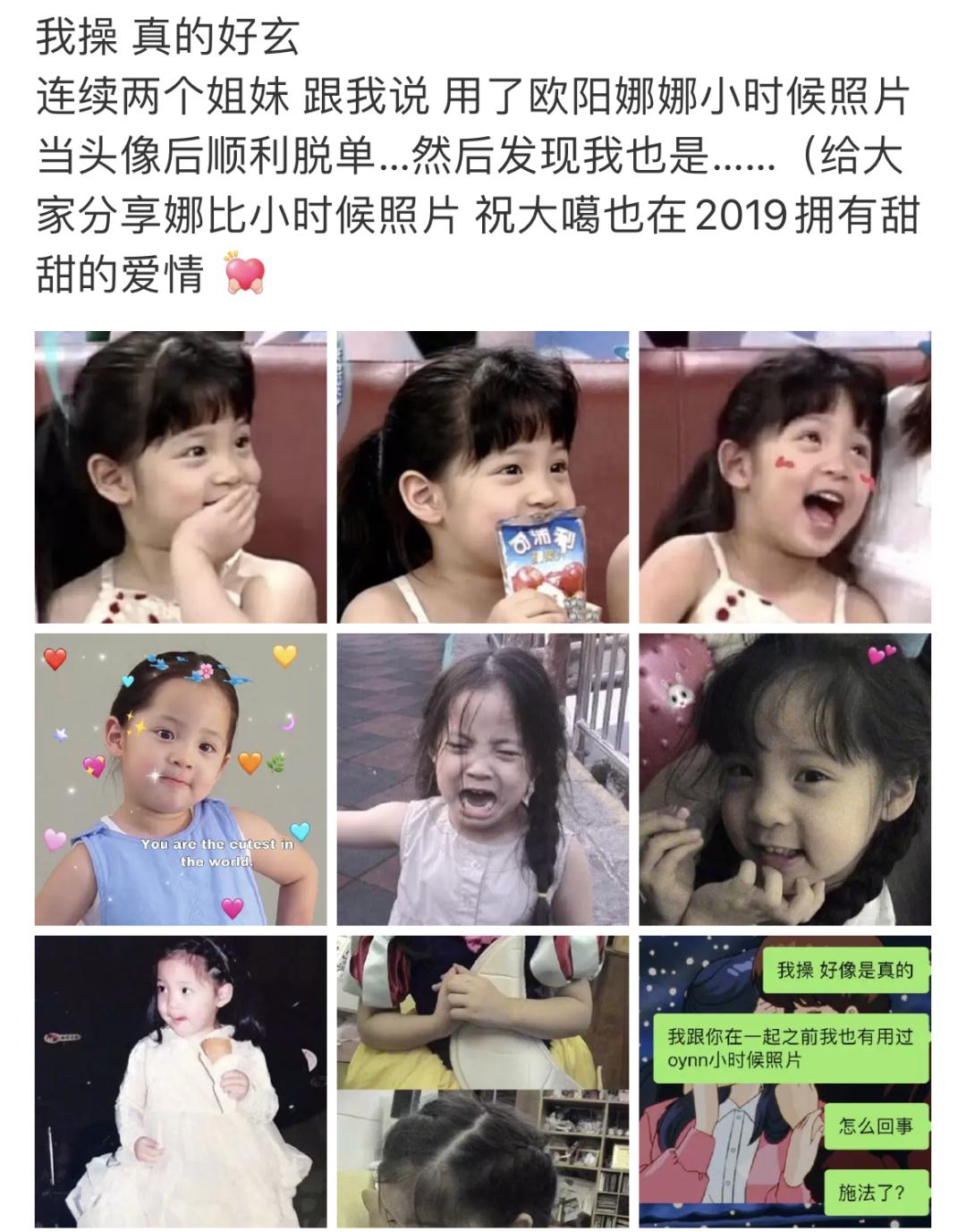View photo of crying child with braid
Image resolution: width=966 pixels, height=1232 pixels.
point(483,779)
